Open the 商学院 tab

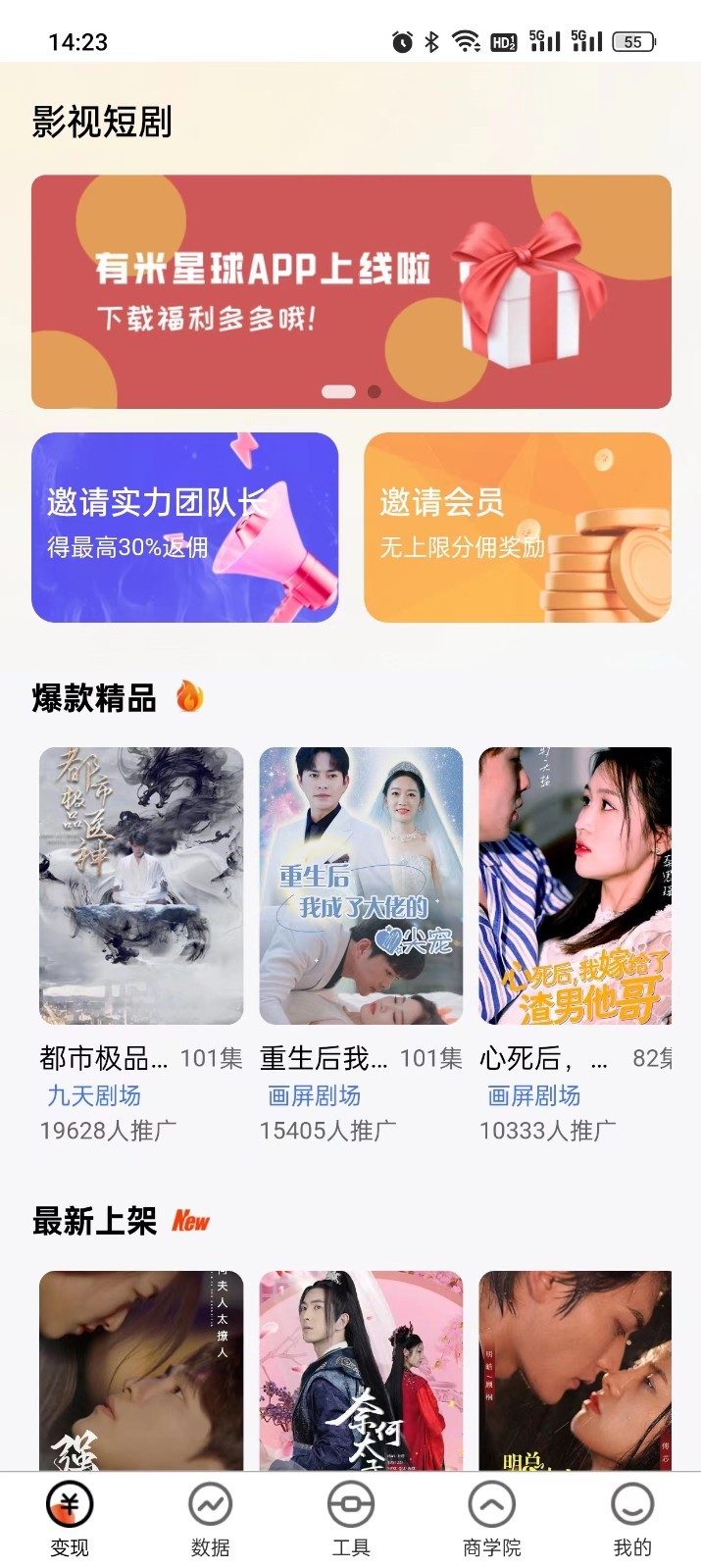491,1518
